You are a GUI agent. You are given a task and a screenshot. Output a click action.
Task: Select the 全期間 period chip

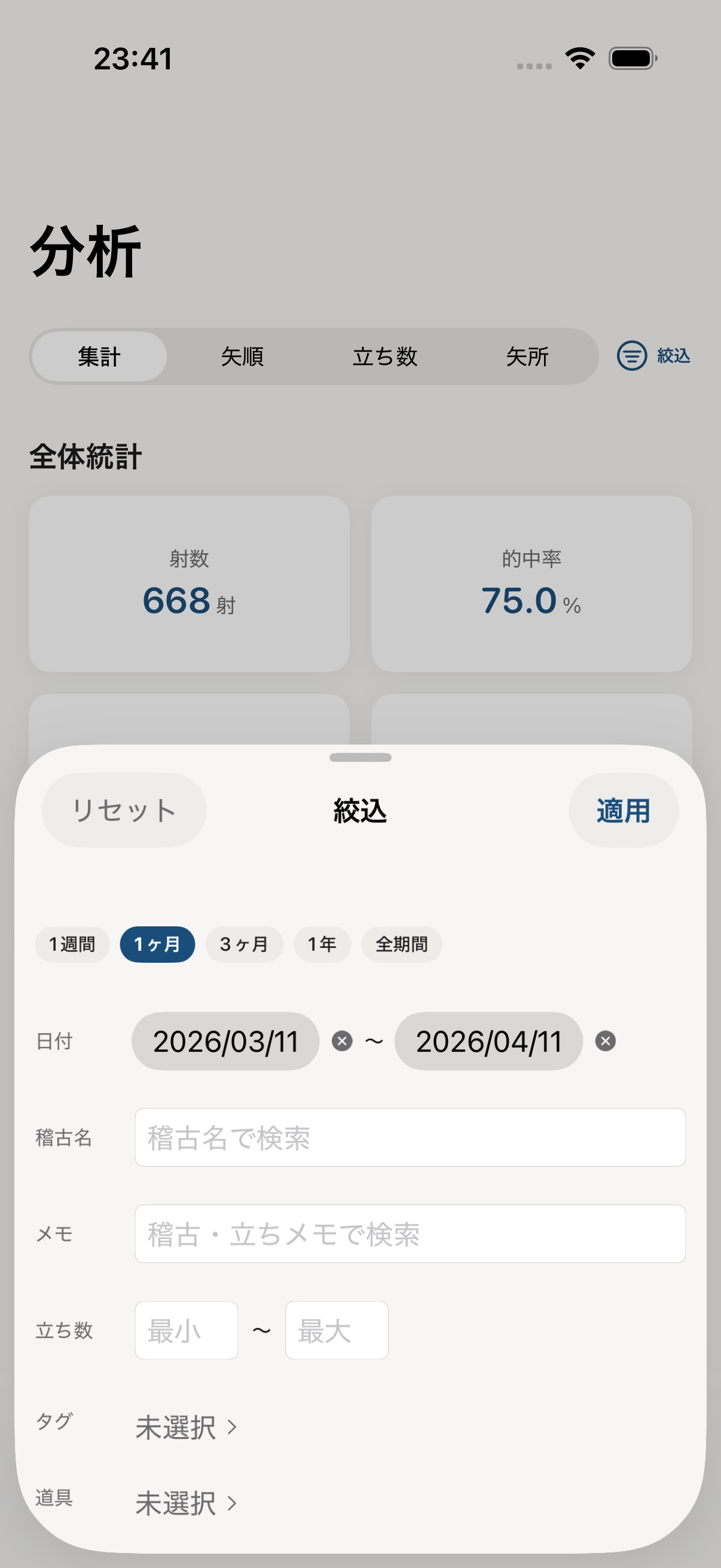coord(402,944)
